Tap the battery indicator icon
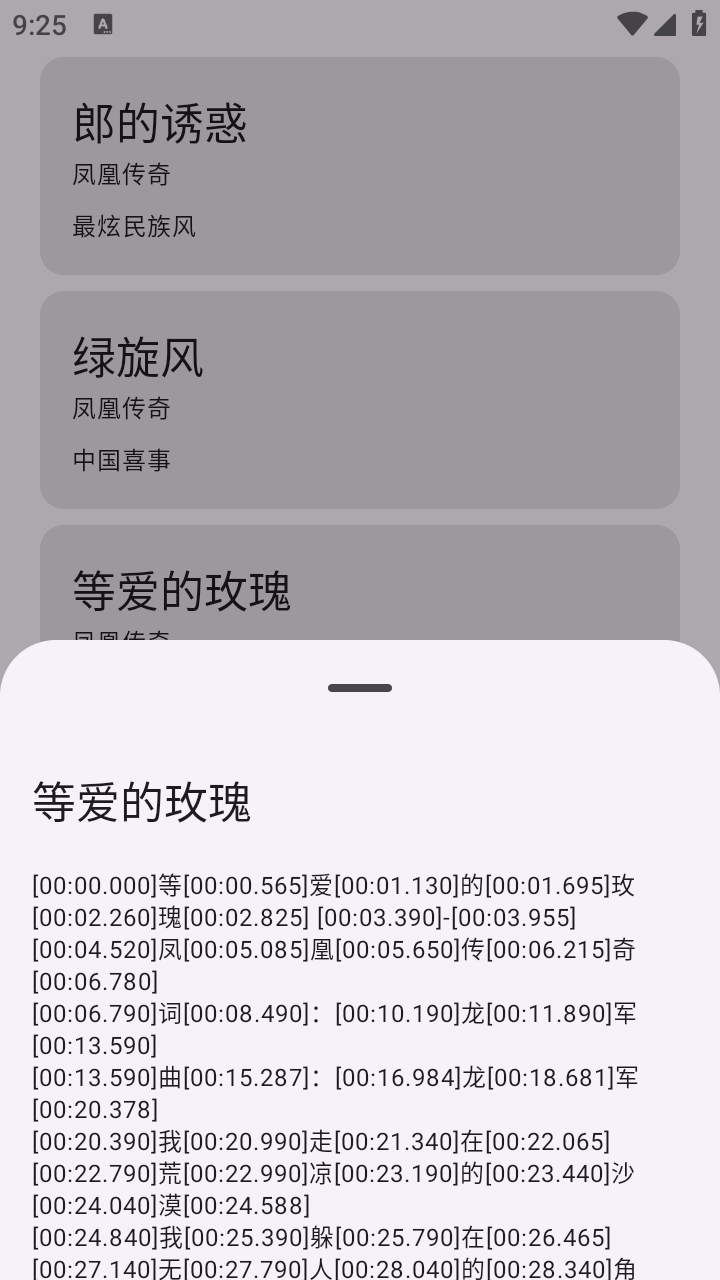 (x=698, y=25)
